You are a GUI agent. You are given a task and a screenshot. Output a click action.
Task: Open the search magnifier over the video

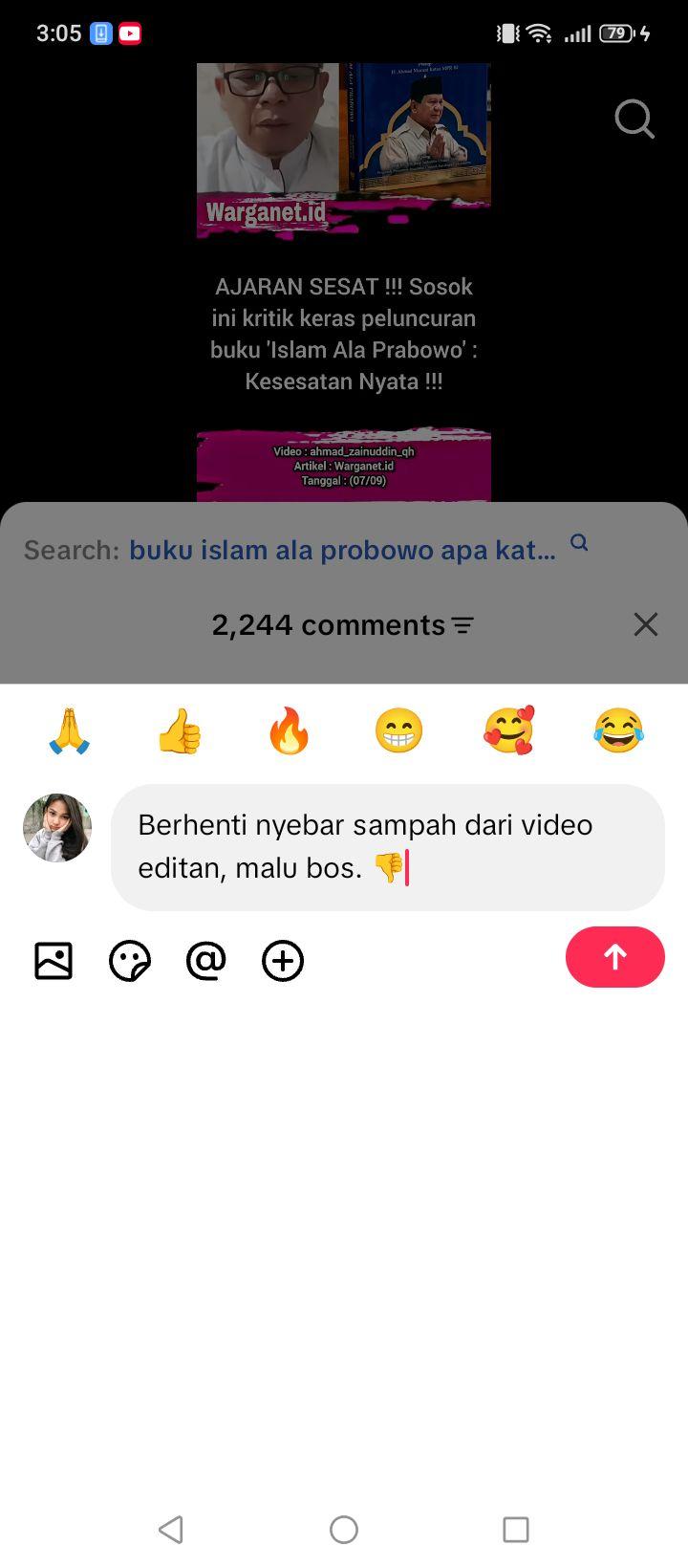click(634, 120)
